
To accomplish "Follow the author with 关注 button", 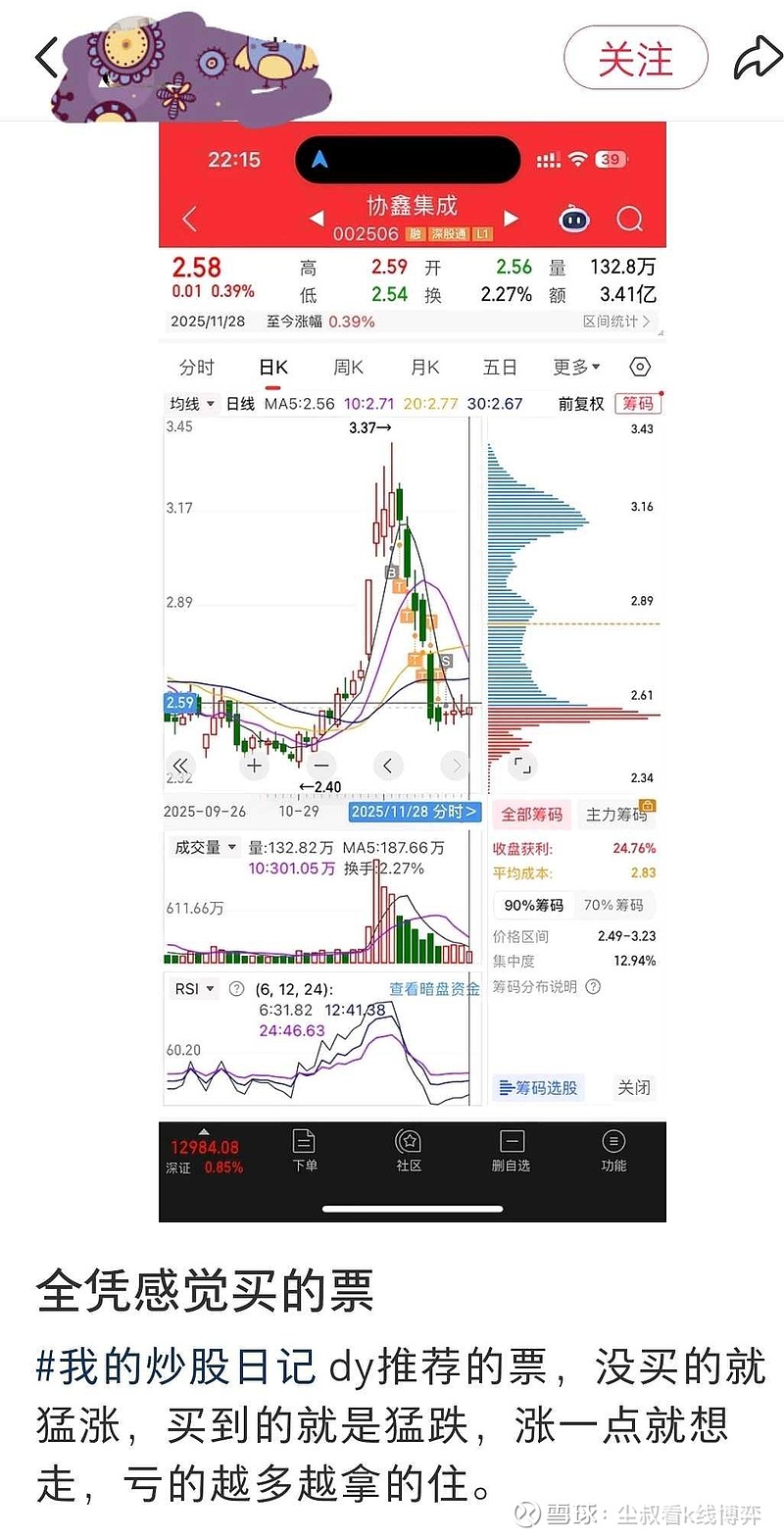I will [x=635, y=59].
